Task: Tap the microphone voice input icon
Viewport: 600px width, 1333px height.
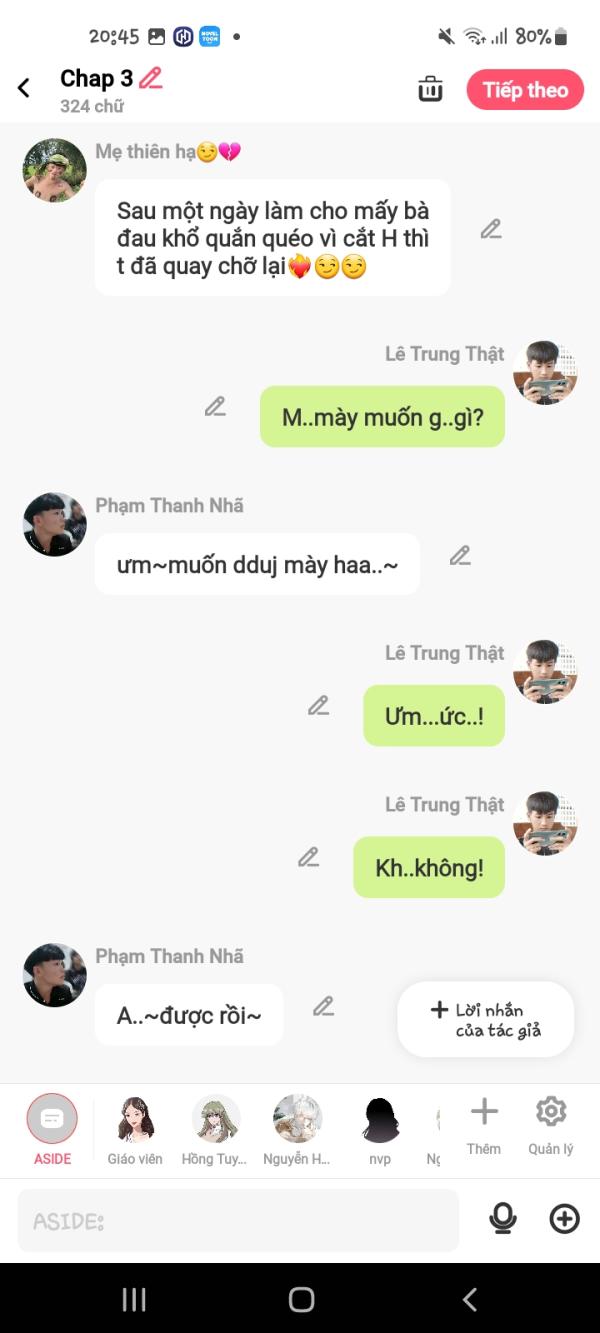Action: (x=503, y=1219)
